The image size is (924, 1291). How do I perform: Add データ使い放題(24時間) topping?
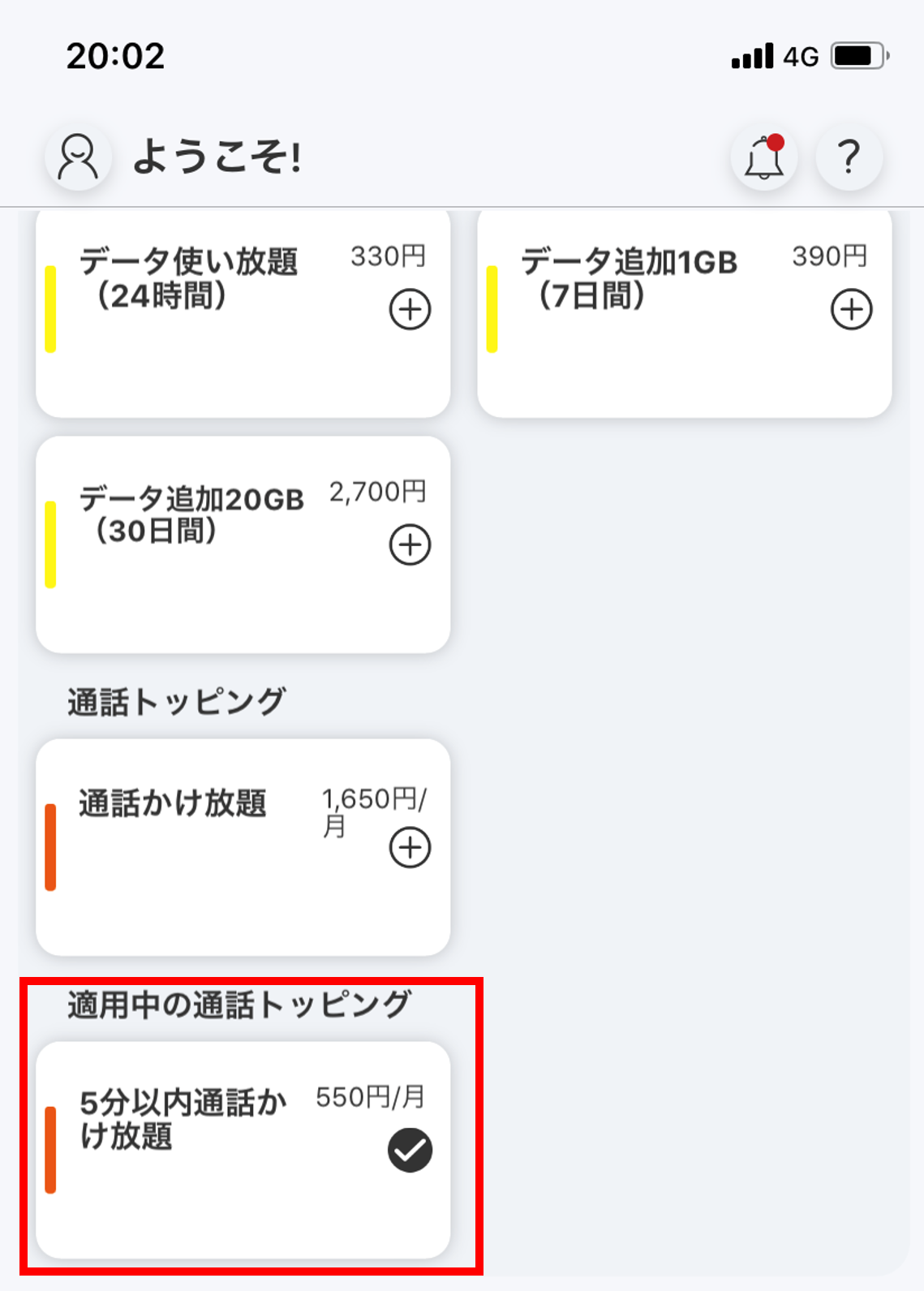[410, 309]
